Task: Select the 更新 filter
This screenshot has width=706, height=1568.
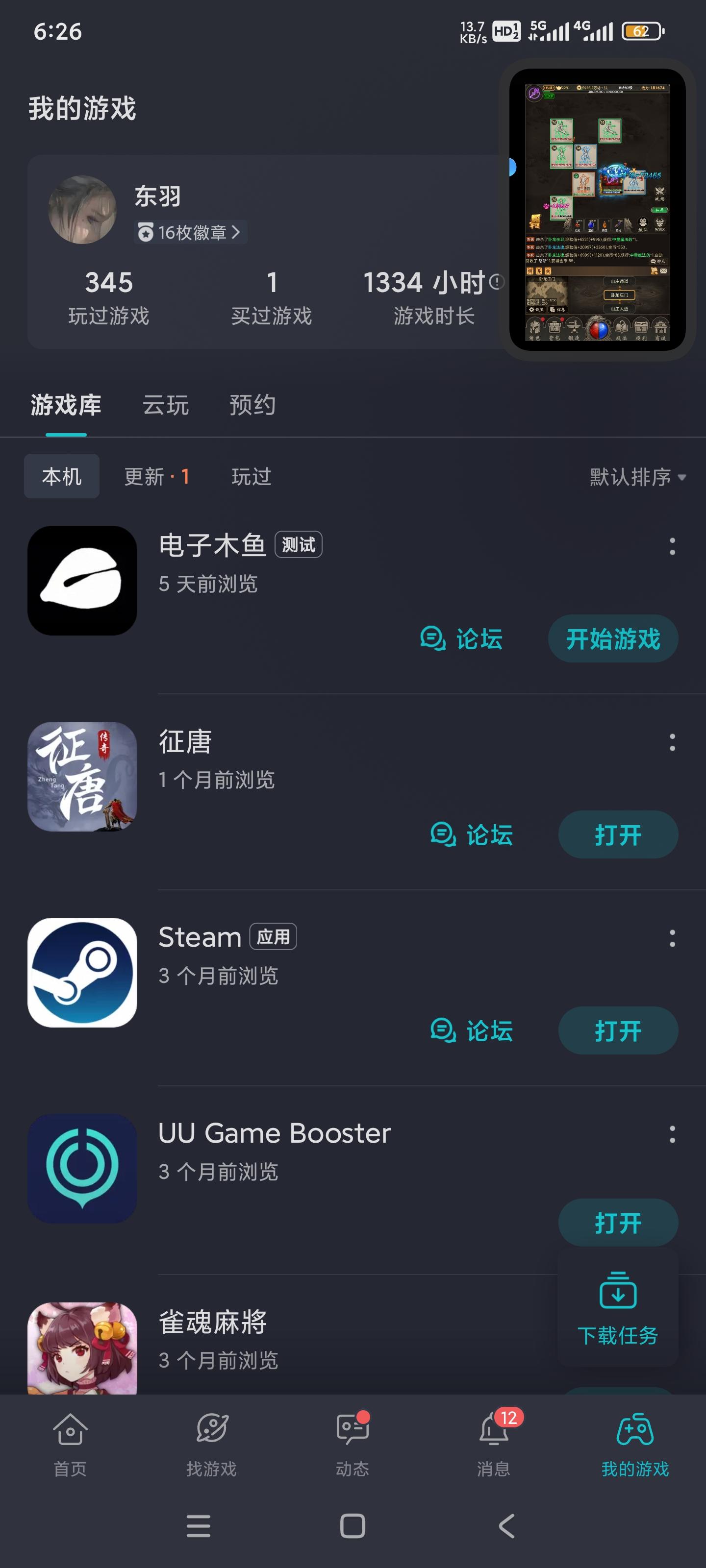Action: (156, 477)
